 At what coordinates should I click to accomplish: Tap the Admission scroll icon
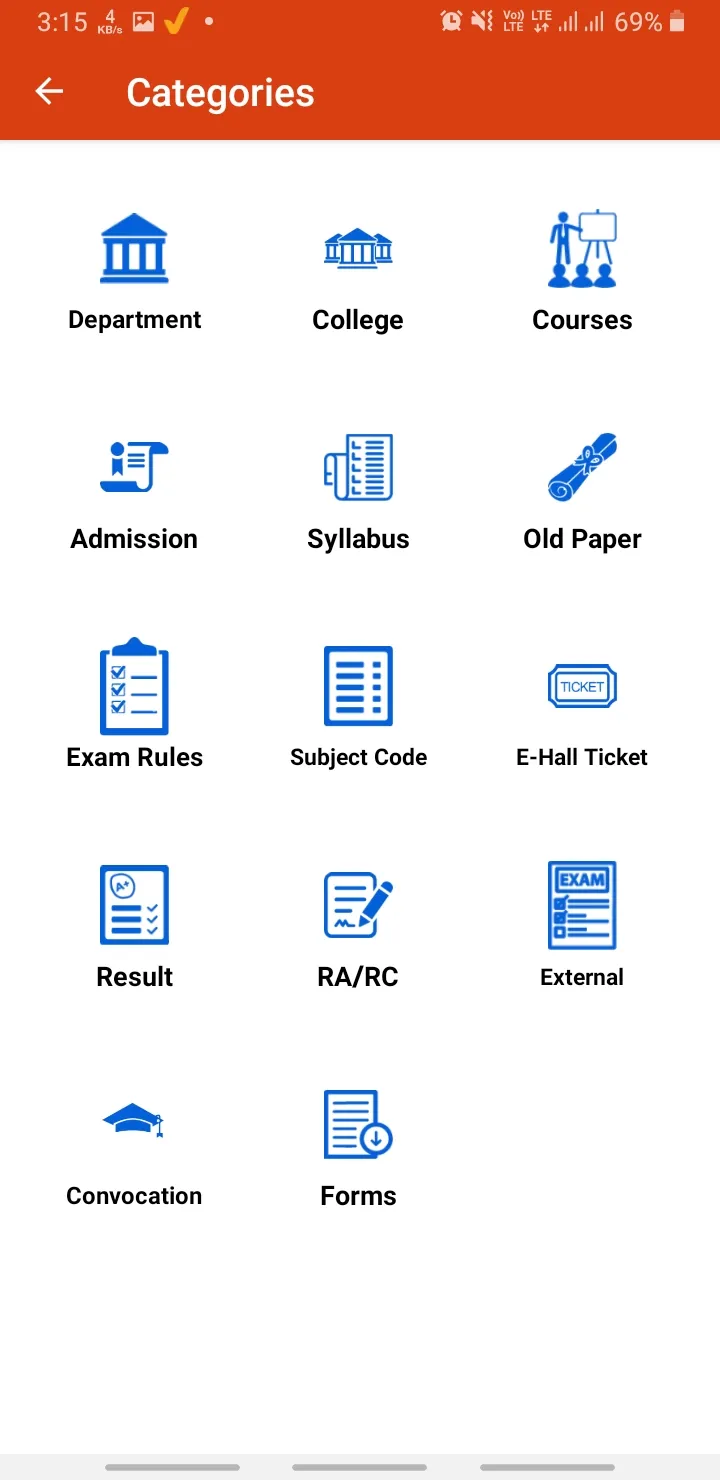134,466
